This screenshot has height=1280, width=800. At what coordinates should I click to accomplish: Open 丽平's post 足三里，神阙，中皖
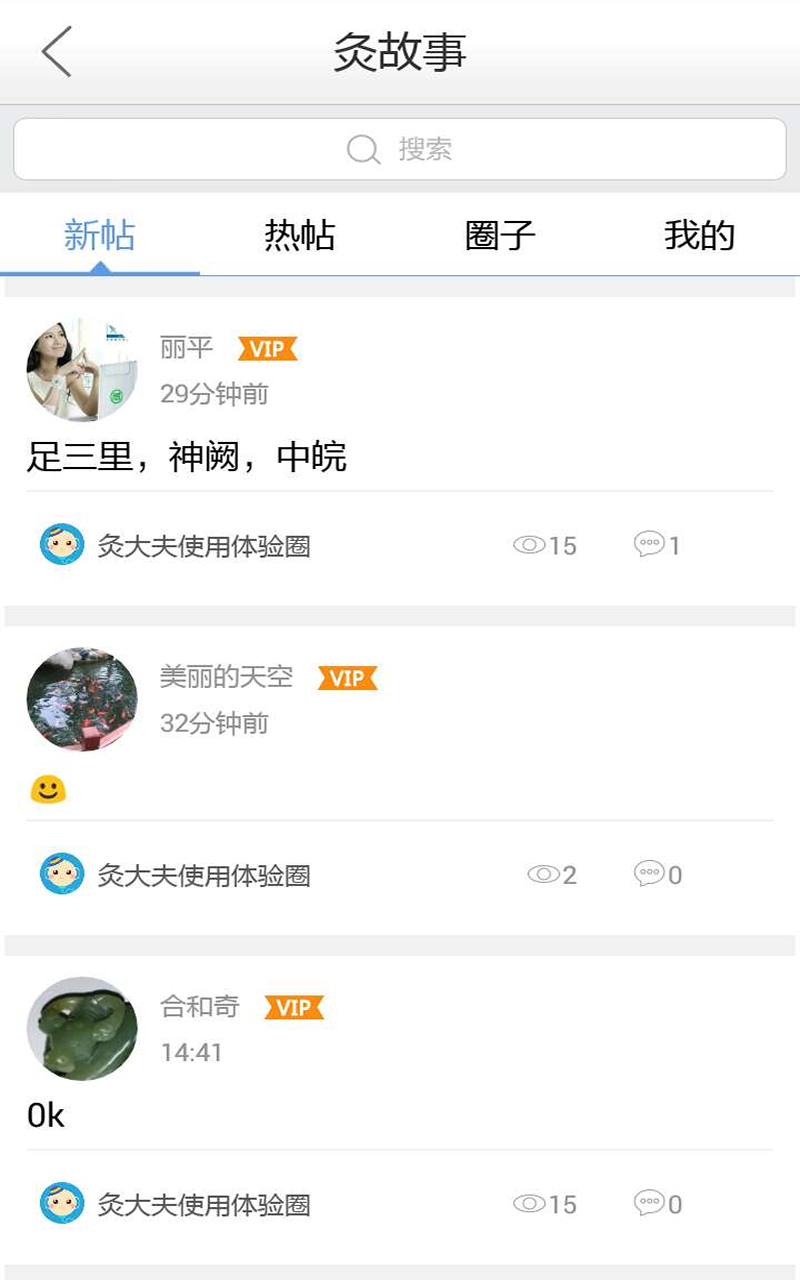tap(187, 457)
